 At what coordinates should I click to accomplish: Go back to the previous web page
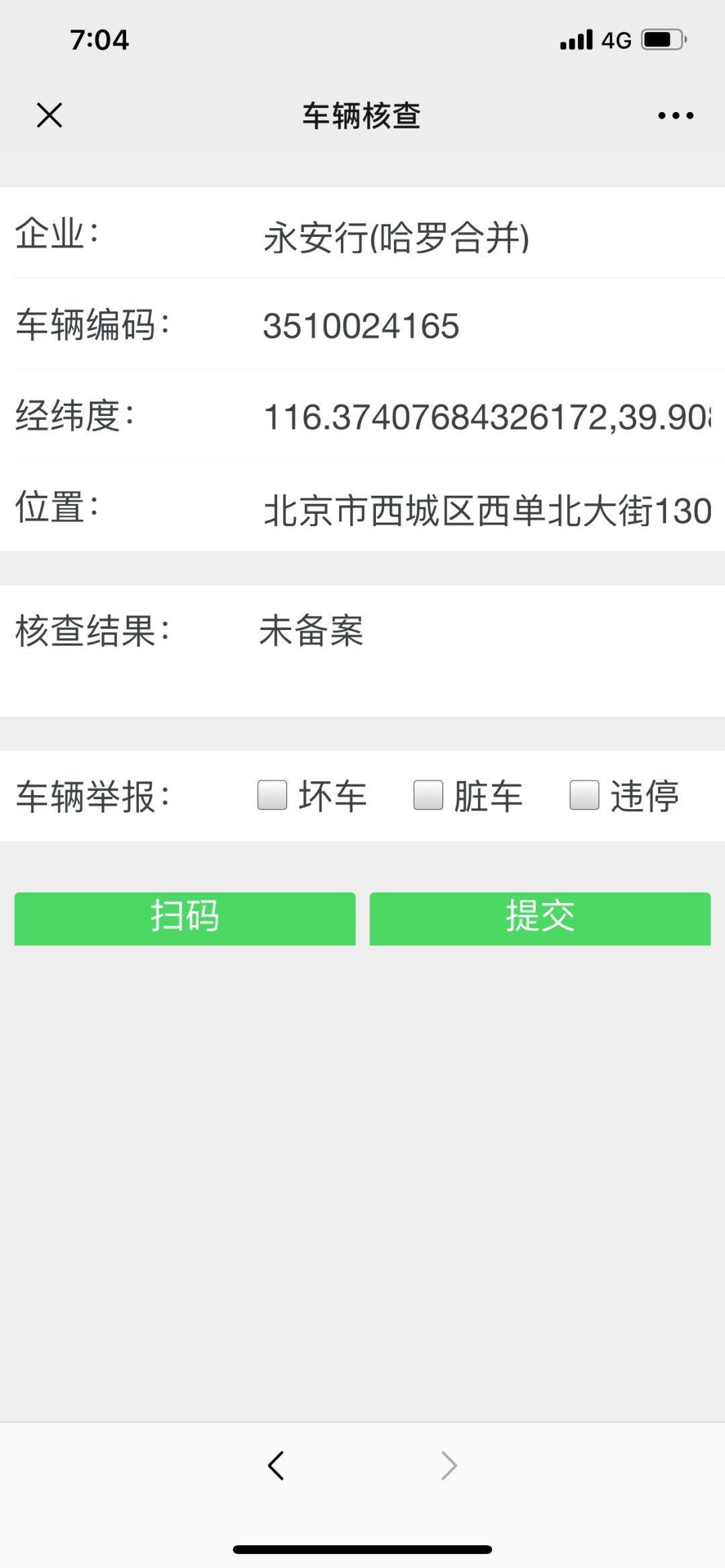(276, 1465)
